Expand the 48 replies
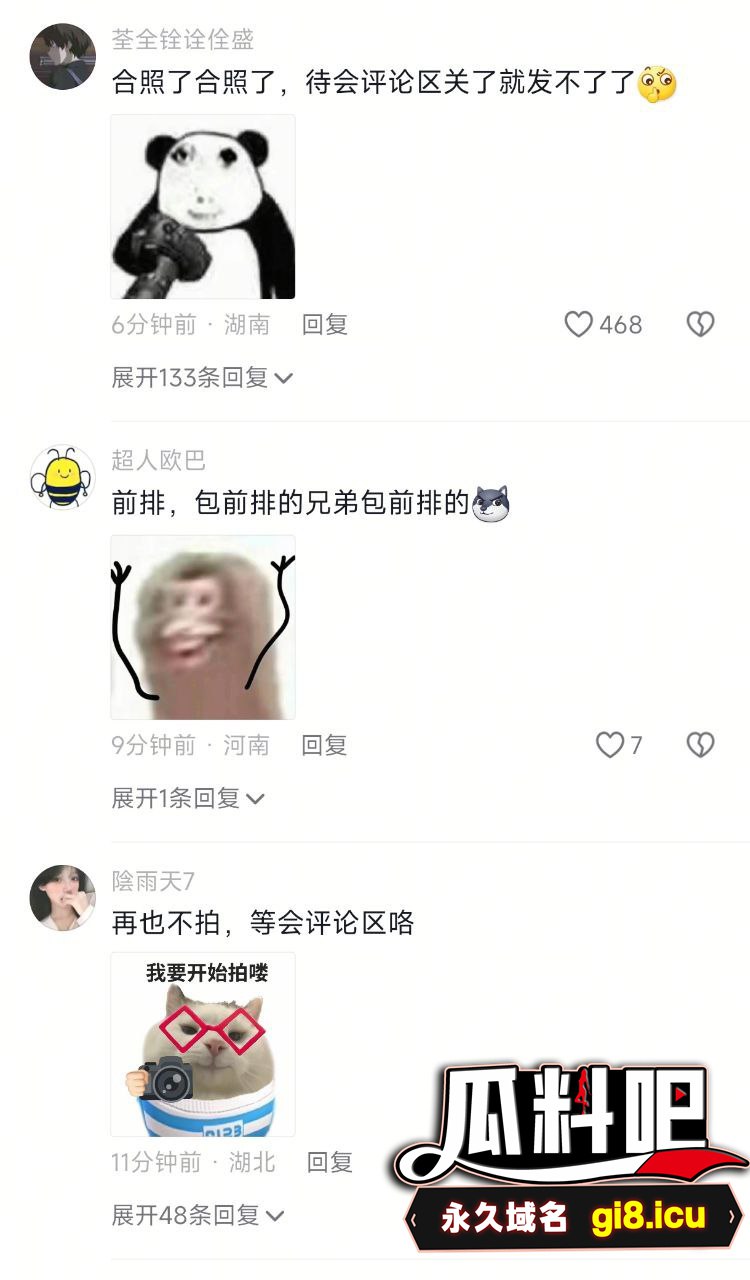 click(197, 1215)
